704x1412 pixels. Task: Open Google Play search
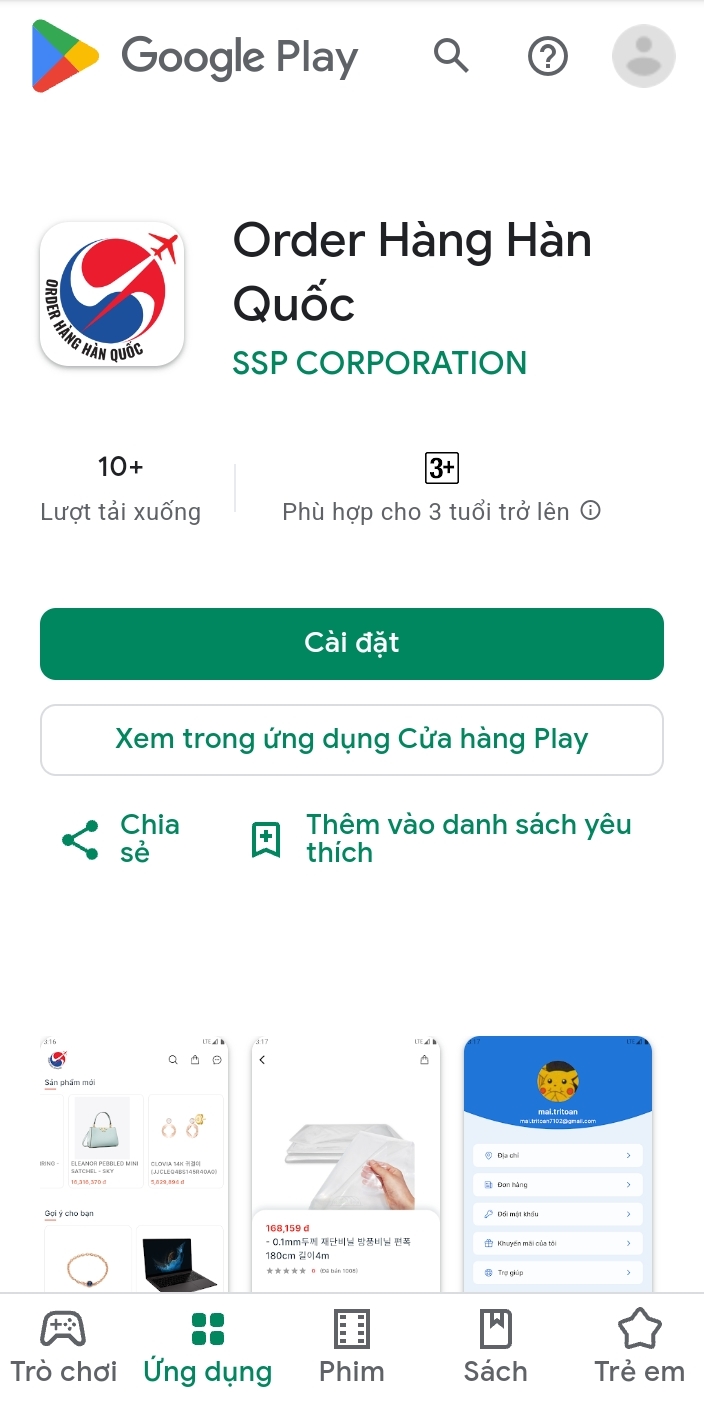click(x=451, y=56)
